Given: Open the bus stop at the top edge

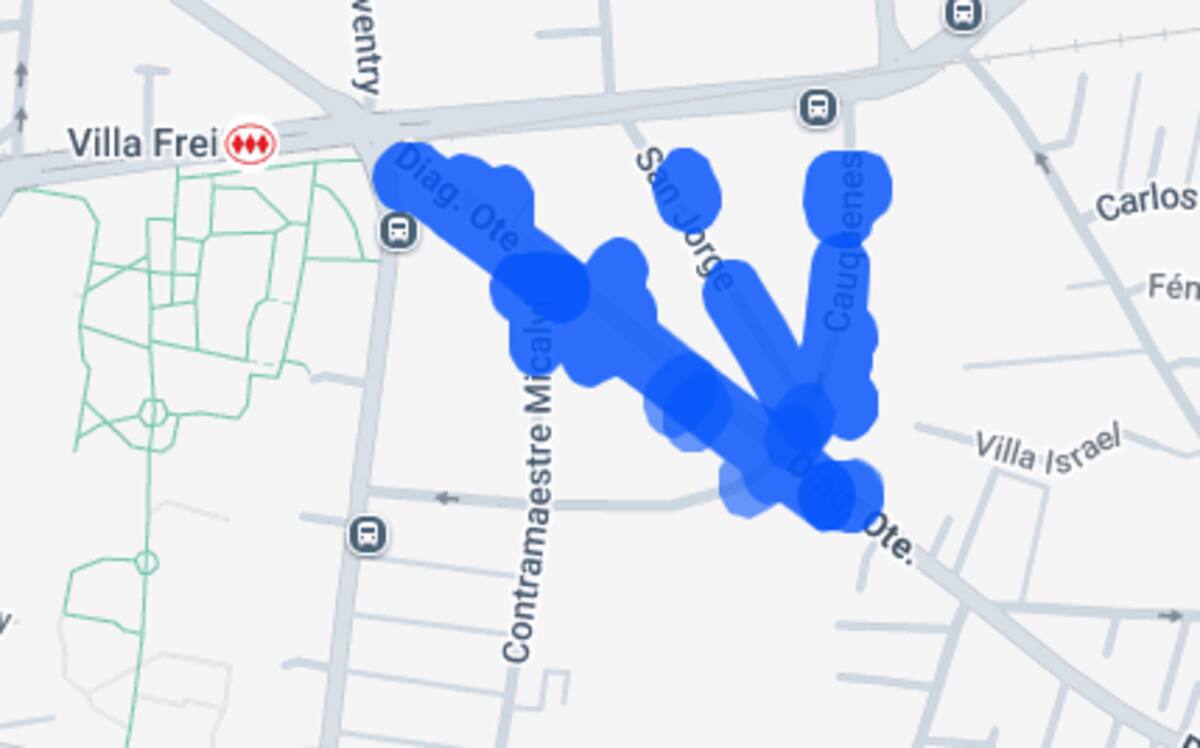Looking at the screenshot, I should [962, 14].
